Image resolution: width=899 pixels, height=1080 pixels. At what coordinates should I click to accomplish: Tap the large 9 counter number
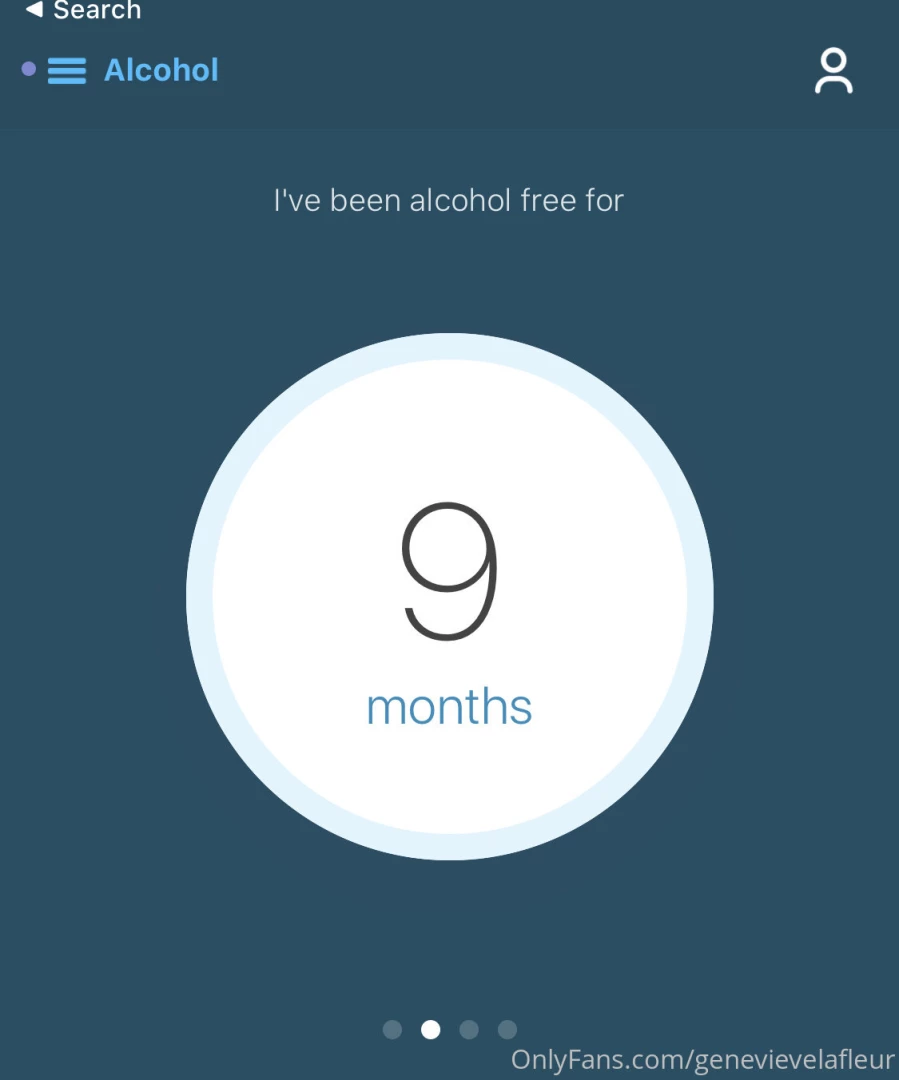pos(449,570)
